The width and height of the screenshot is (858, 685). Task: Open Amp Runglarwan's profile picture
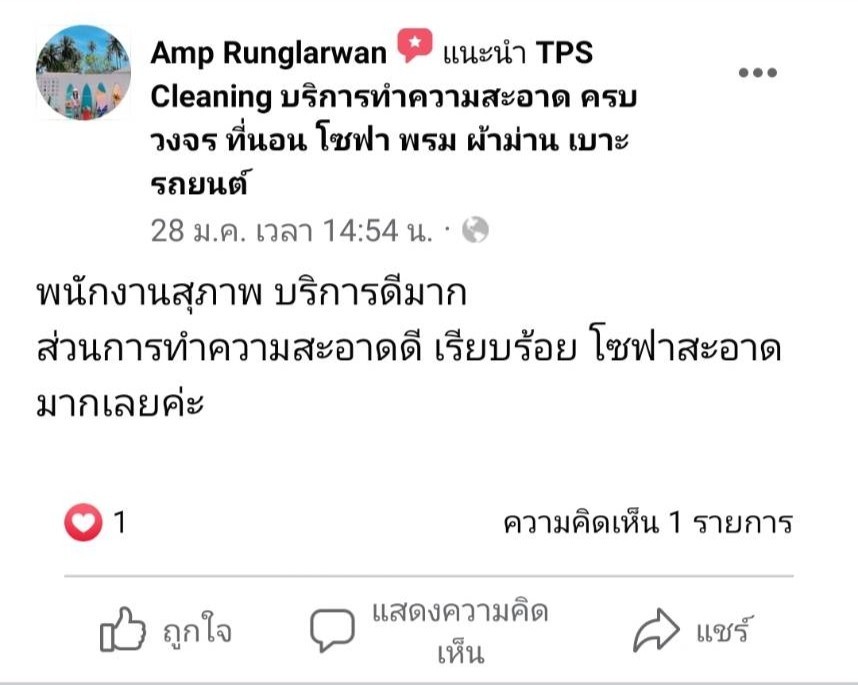pyautogui.click(x=83, y=73)
